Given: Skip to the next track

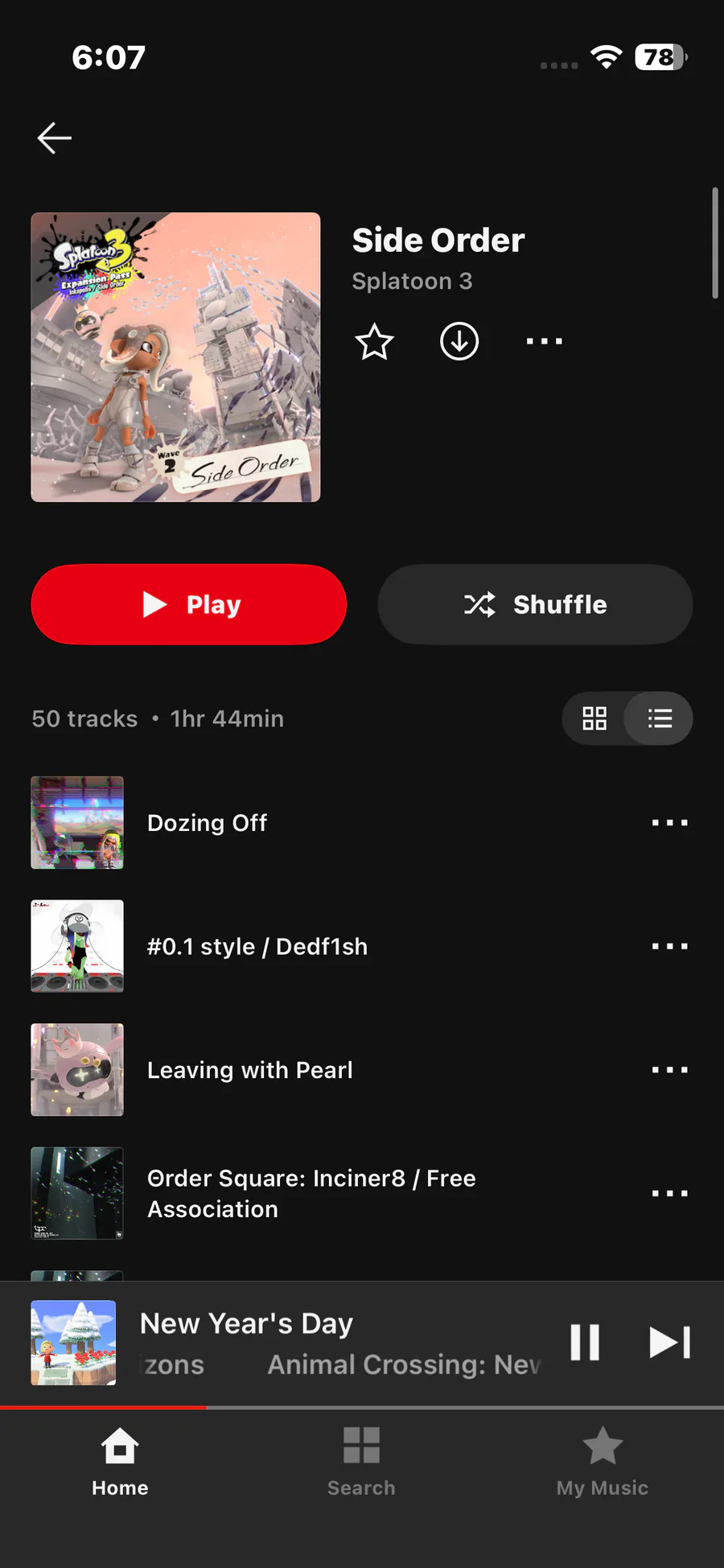Looking at the screenshot, I should [x=669, y=1342].
